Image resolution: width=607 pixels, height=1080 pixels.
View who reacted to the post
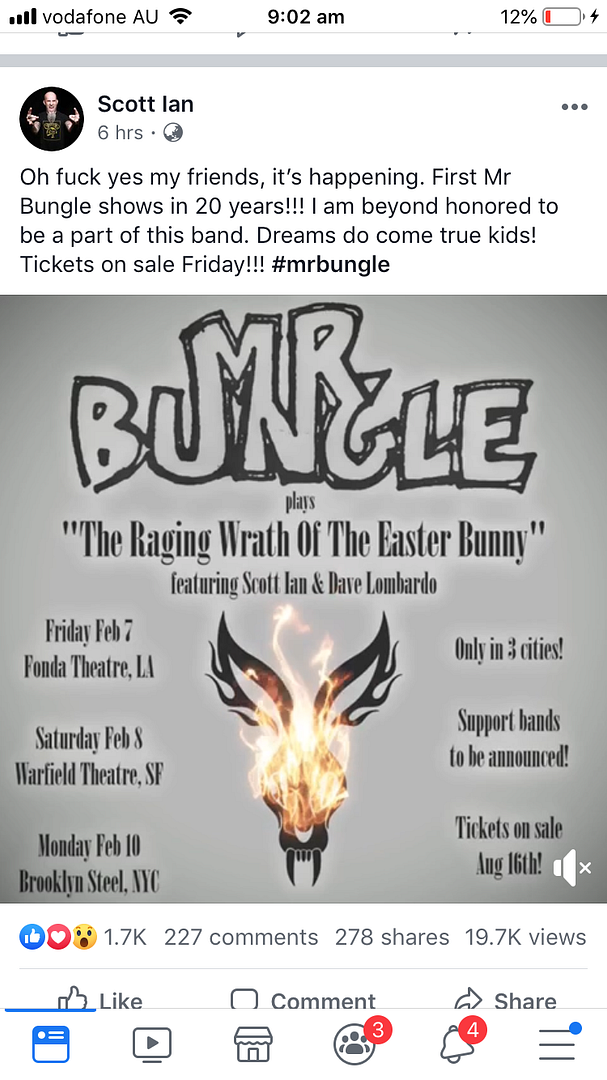click(83, 937)
